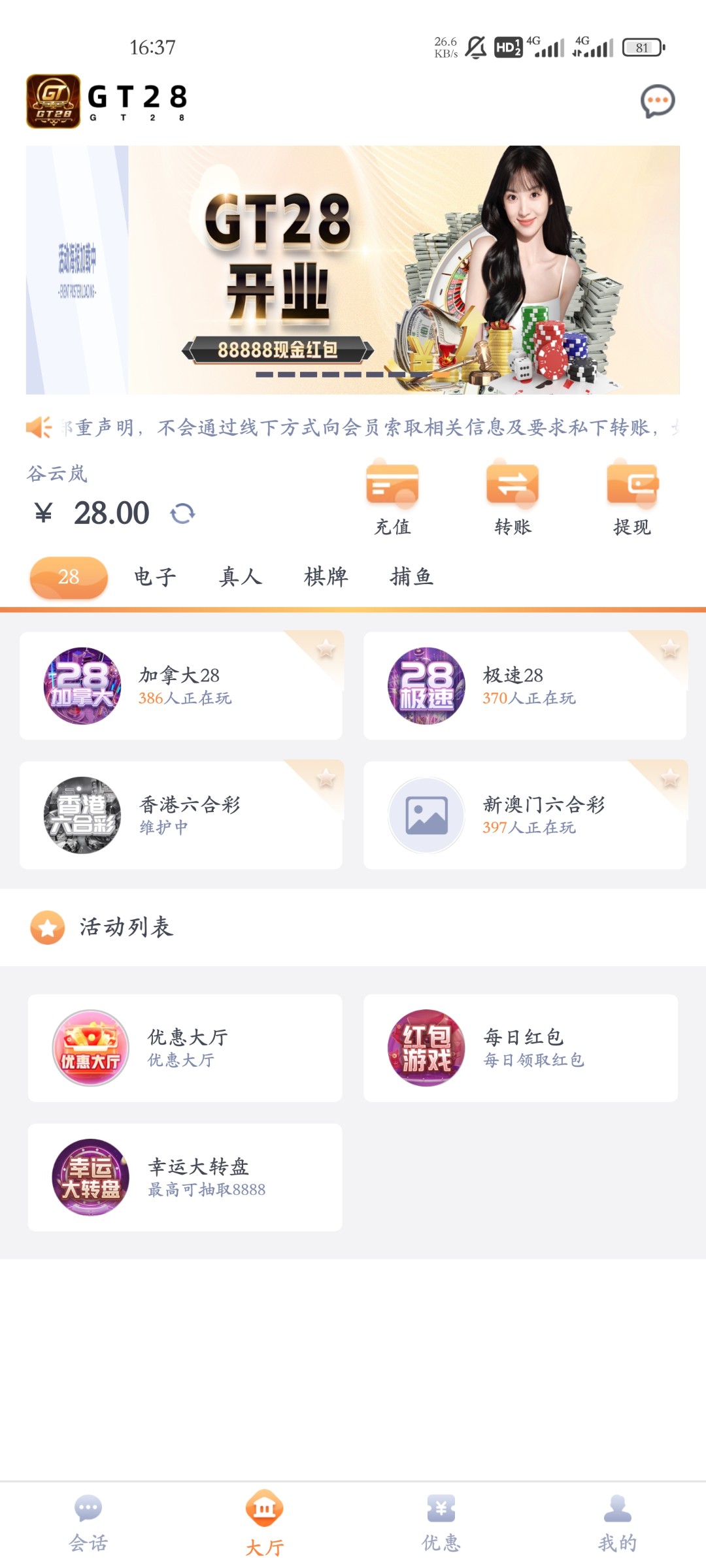Open 转账 transfer

click(513, 498)
